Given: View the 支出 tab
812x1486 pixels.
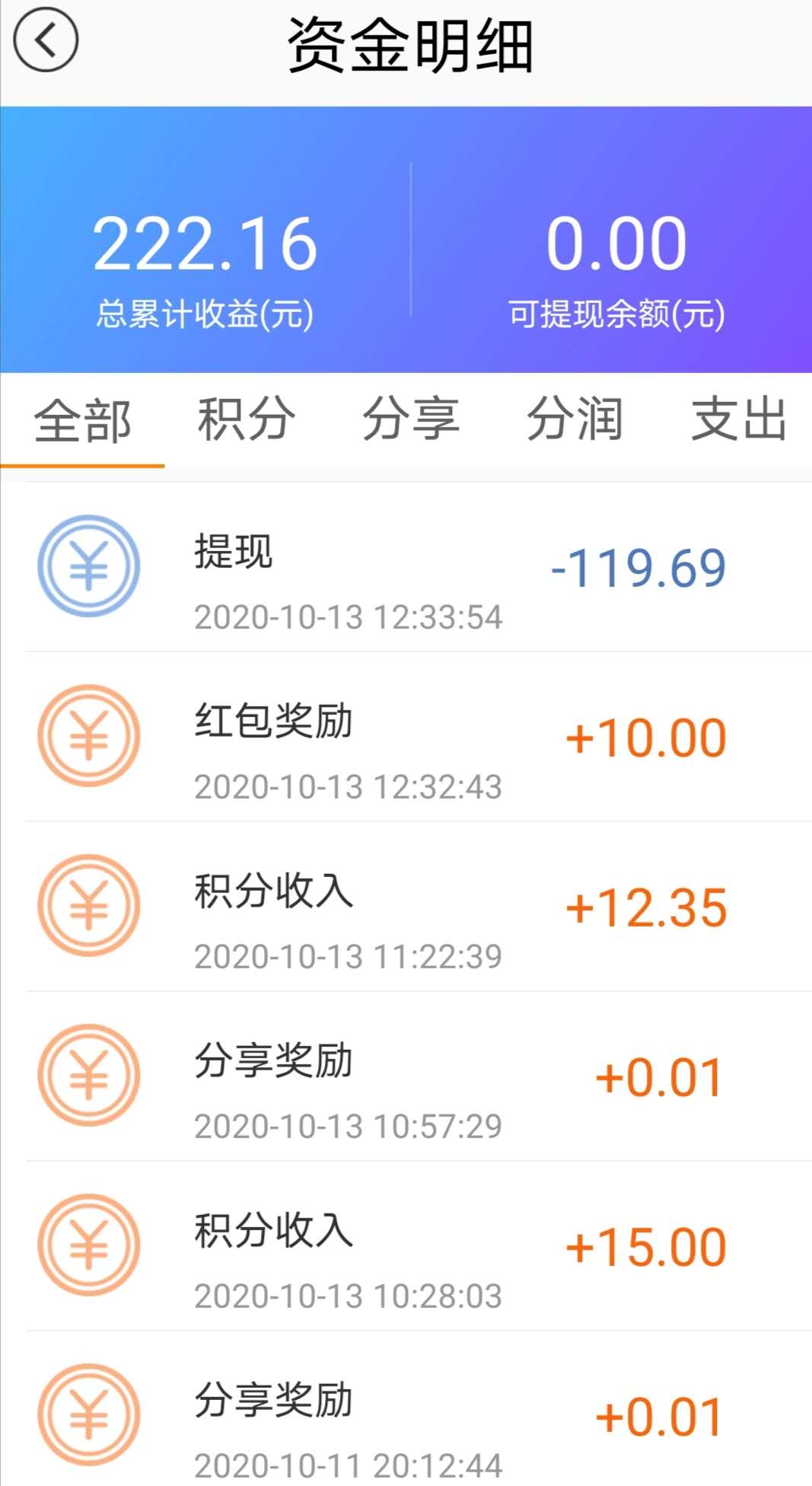Looking at the screenshot, I should pos(738,419).
